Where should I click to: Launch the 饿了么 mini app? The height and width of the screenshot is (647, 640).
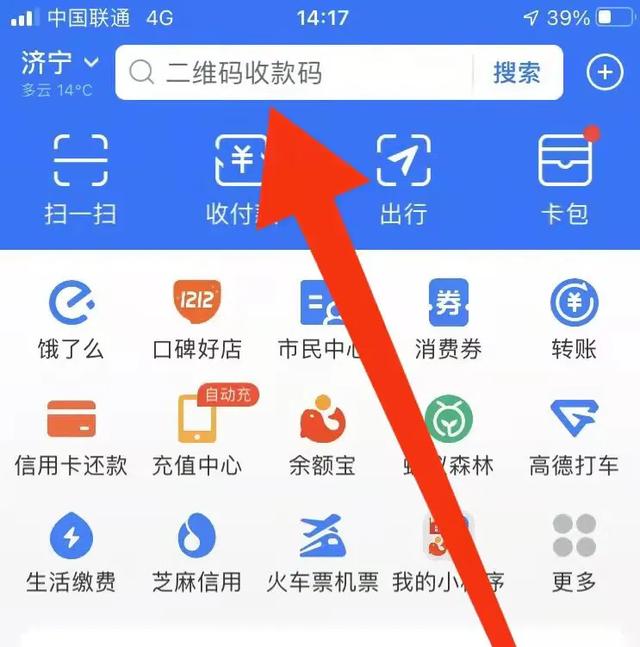pyautogui.click(x=71, y=318)
